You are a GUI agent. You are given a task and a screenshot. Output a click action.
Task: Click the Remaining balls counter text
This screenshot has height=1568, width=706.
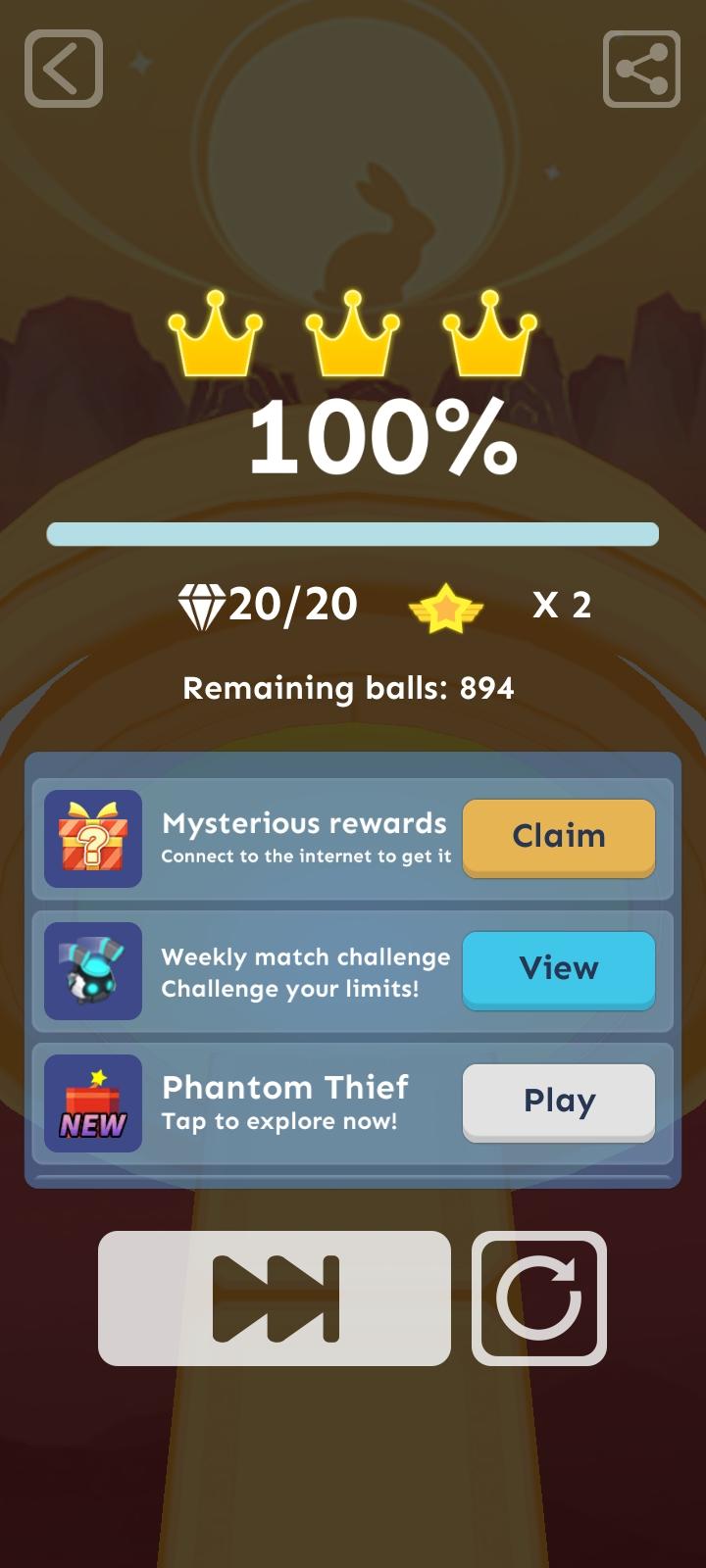click(x=350, y=688)
